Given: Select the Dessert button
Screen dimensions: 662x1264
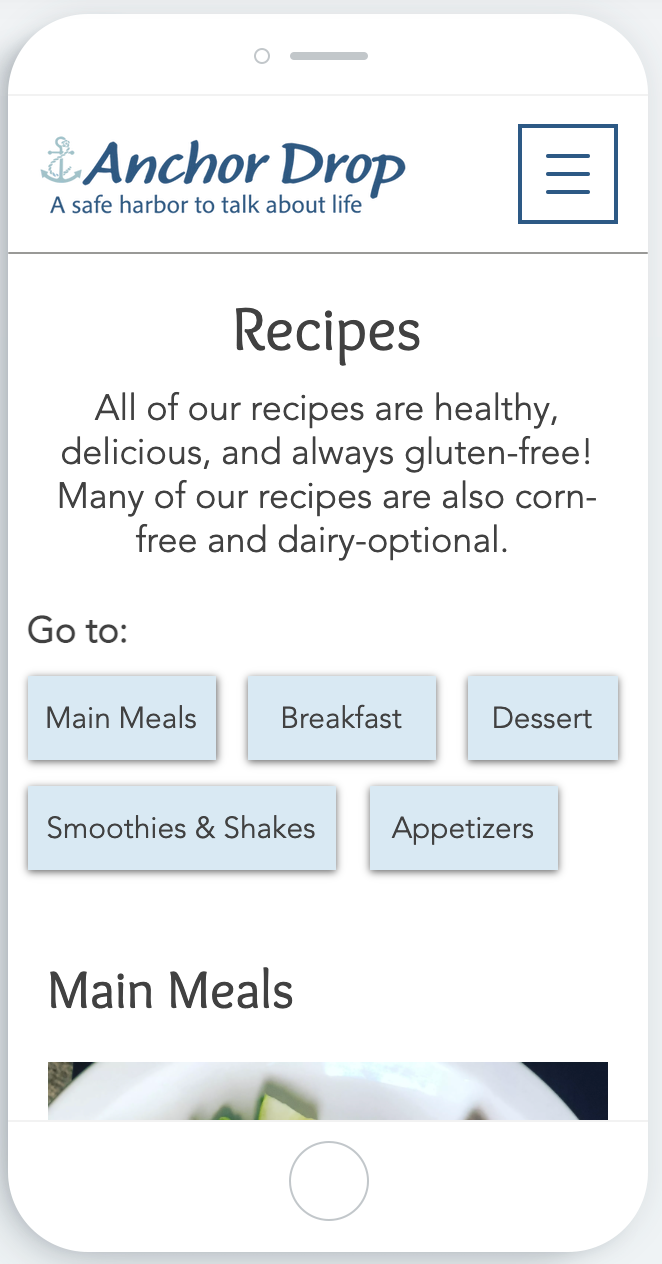Looking at the screenshot, I should [542, 718].
